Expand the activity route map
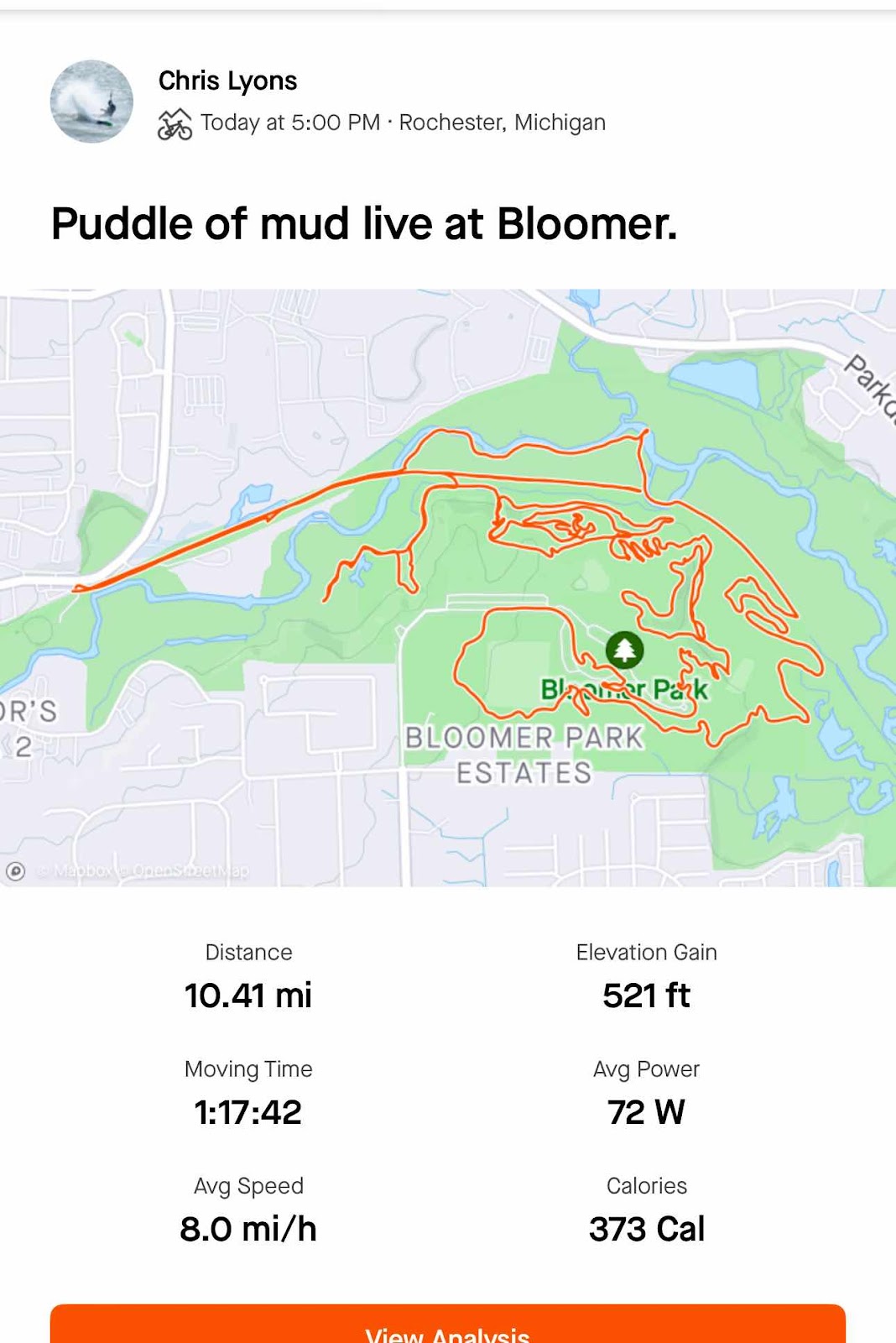The image size is (896, 1343). point(448,588)
